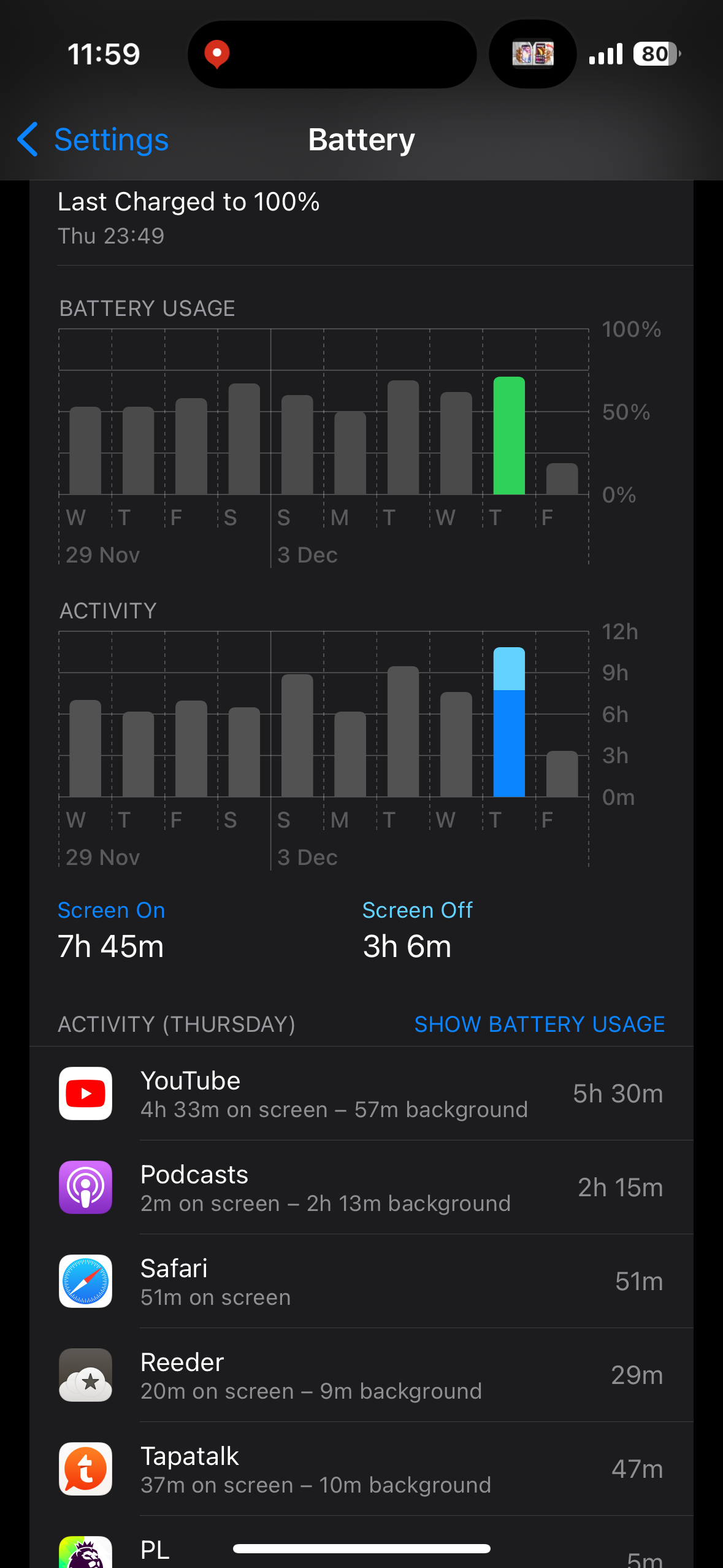This screenshot has width=723, height=1568.
Task: Select Friday's bar in the Activity chart
Action: (x=562, y=774)
